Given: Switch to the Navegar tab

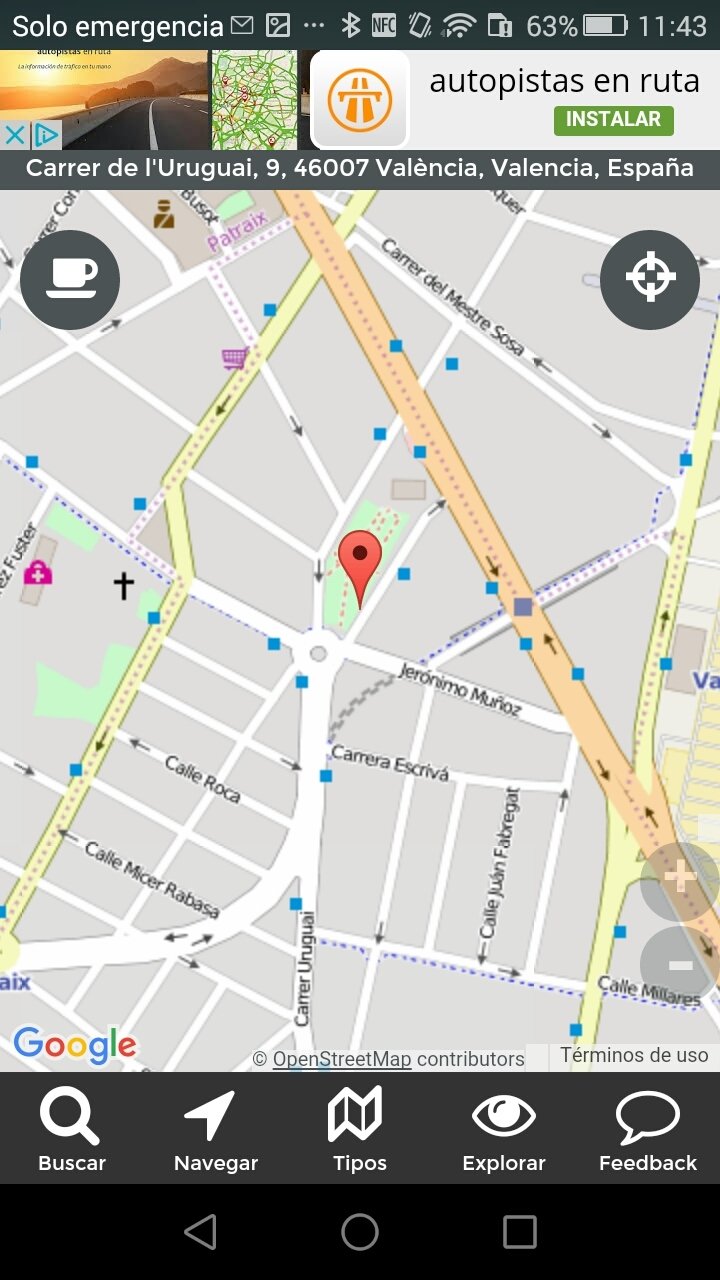Looking at the screenshot, I should (216, 1130).
